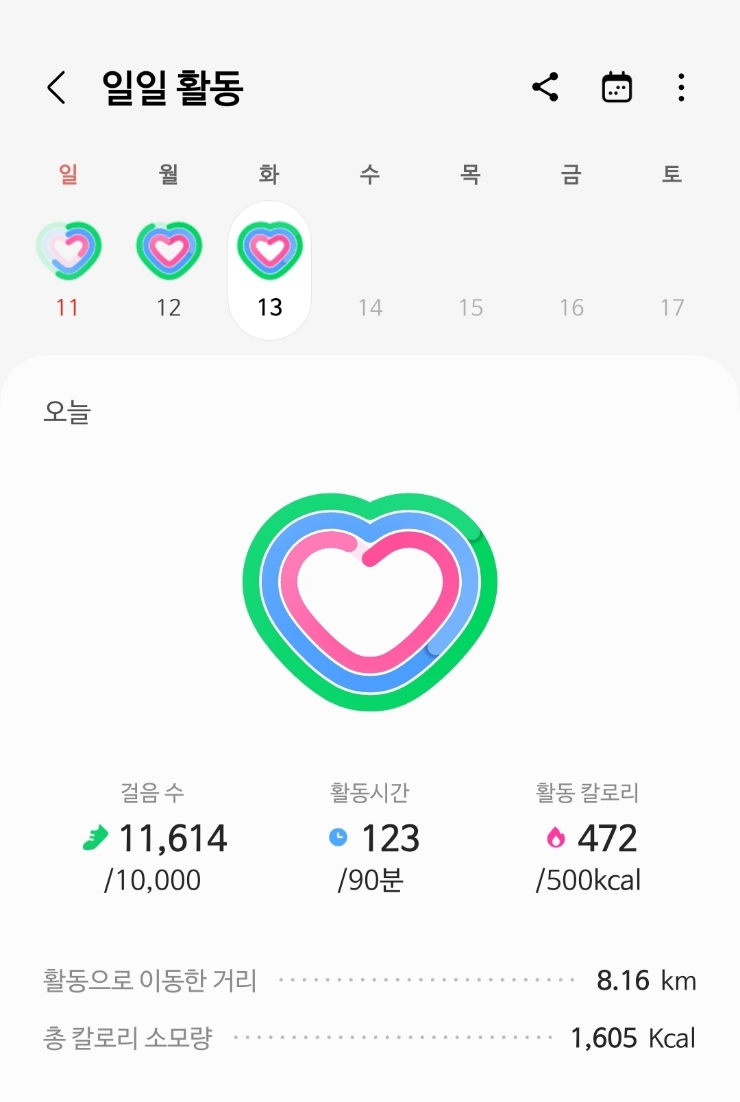The width and height of the screenshot is (740, 1102).
Task: Open the 활동 칼로리 calories details
Action: (x=588, y=837)
